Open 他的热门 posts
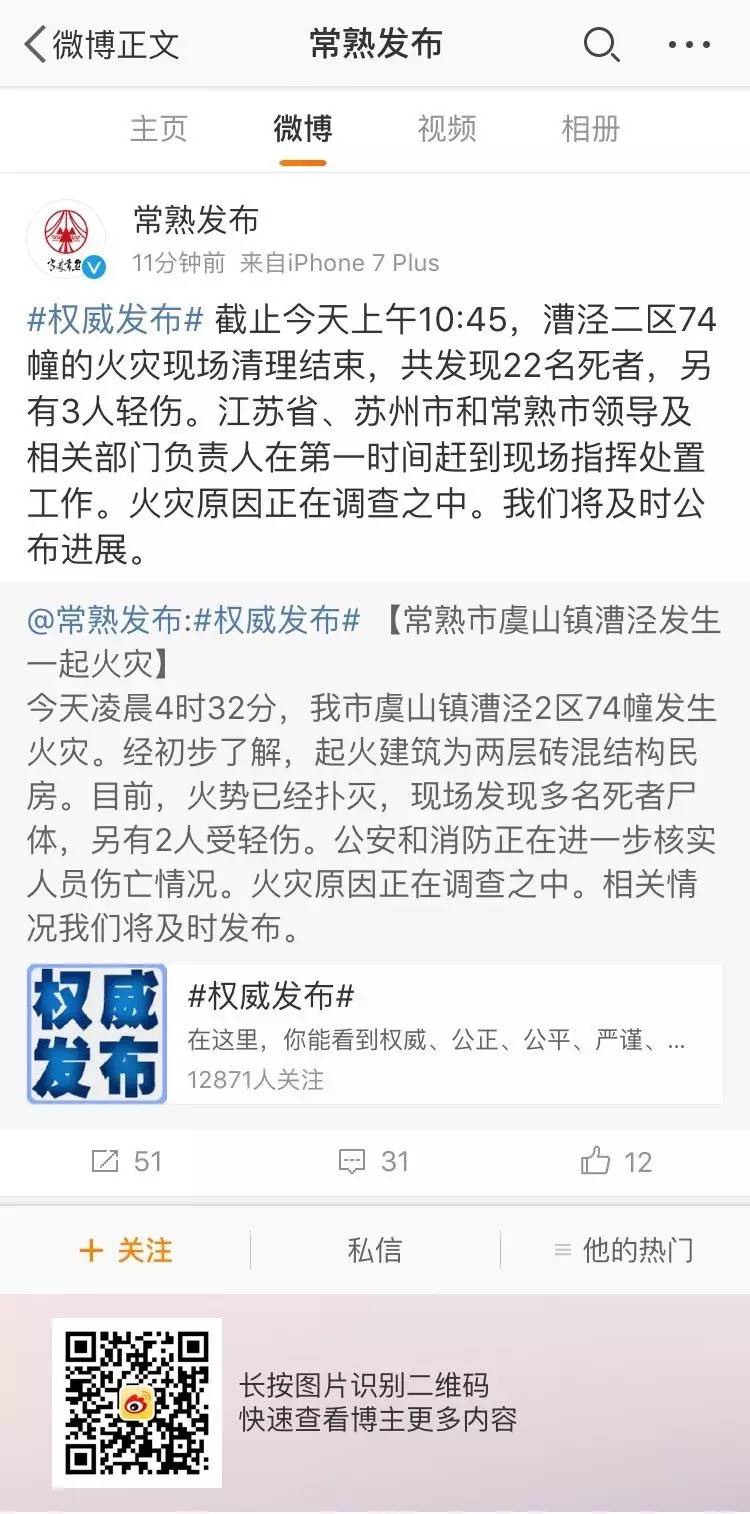 pos(624,1250)
